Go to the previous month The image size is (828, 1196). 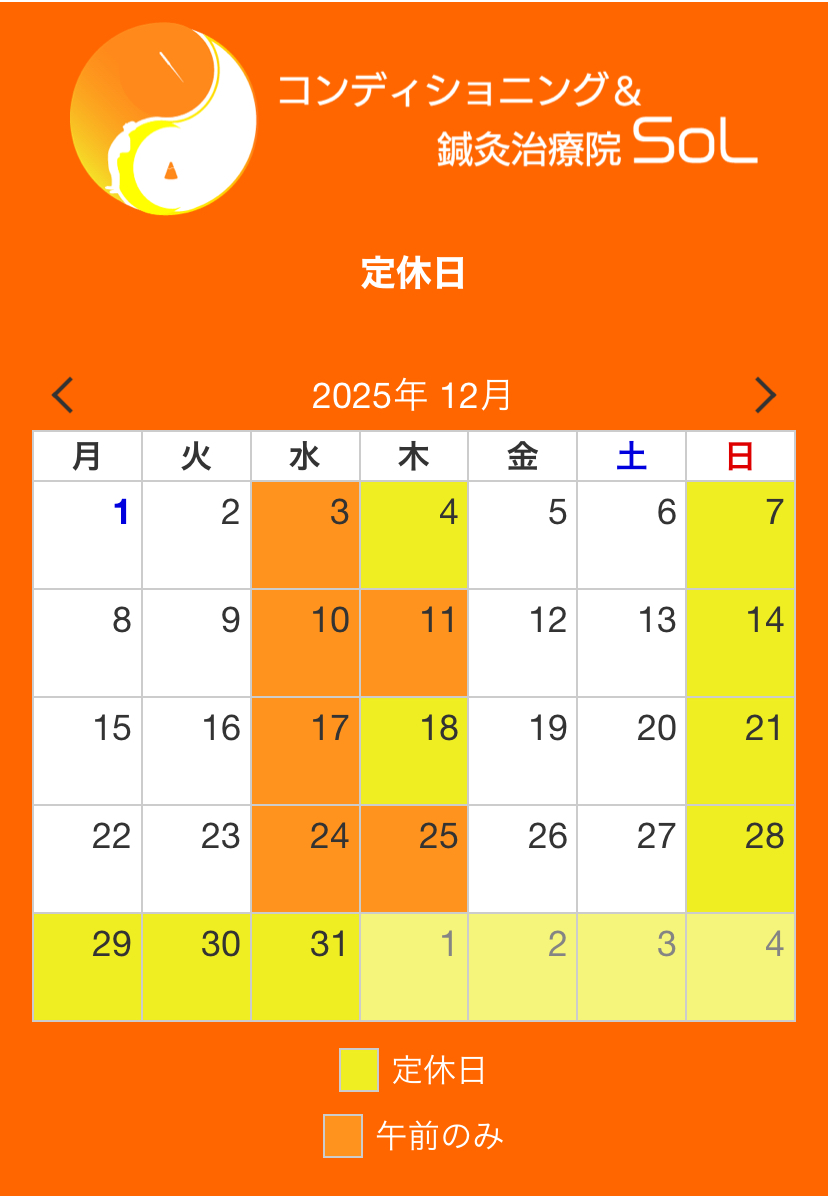63,395
